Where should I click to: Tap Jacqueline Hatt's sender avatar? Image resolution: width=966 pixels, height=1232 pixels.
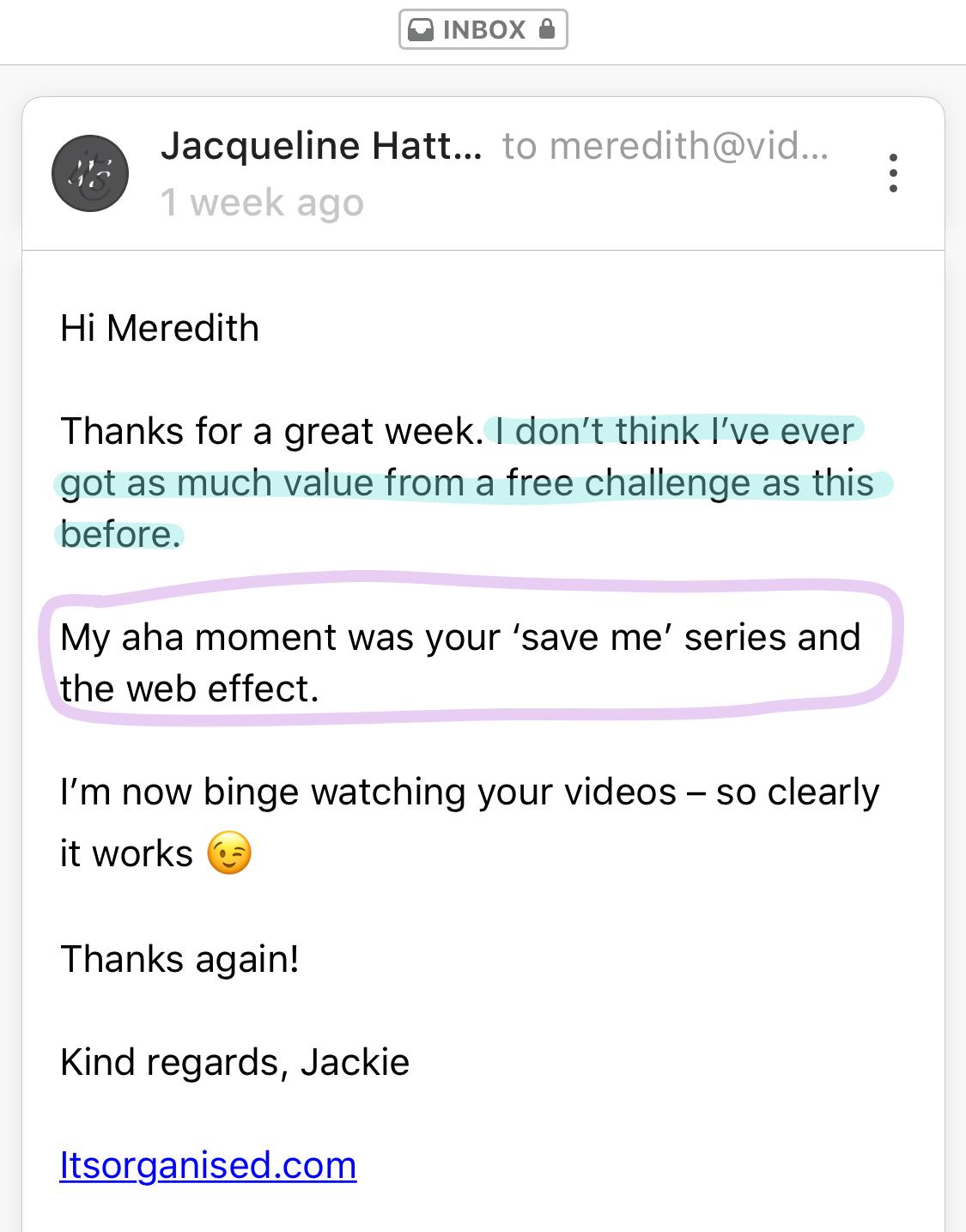(x=90, y=173)
